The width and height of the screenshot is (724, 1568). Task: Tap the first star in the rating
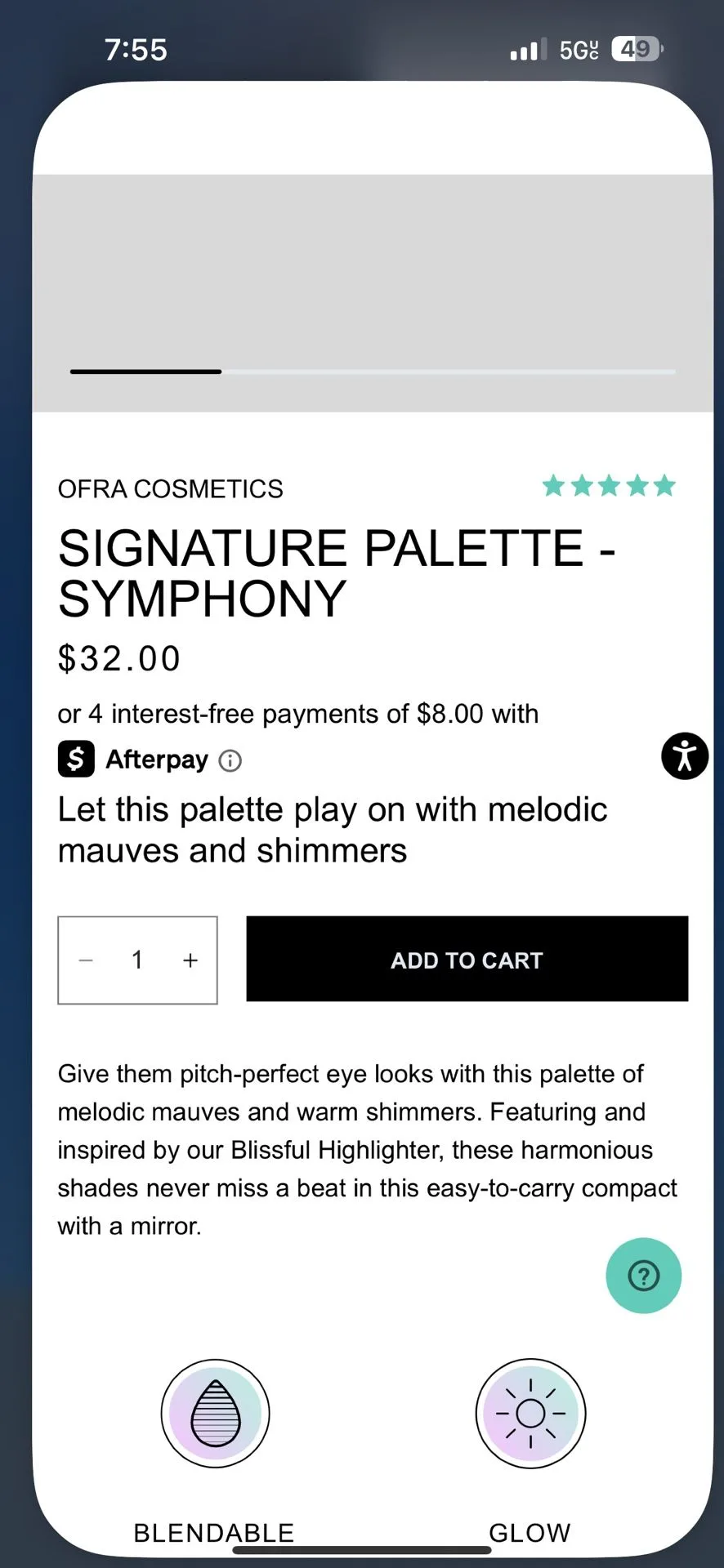click(x=552, y=486)
